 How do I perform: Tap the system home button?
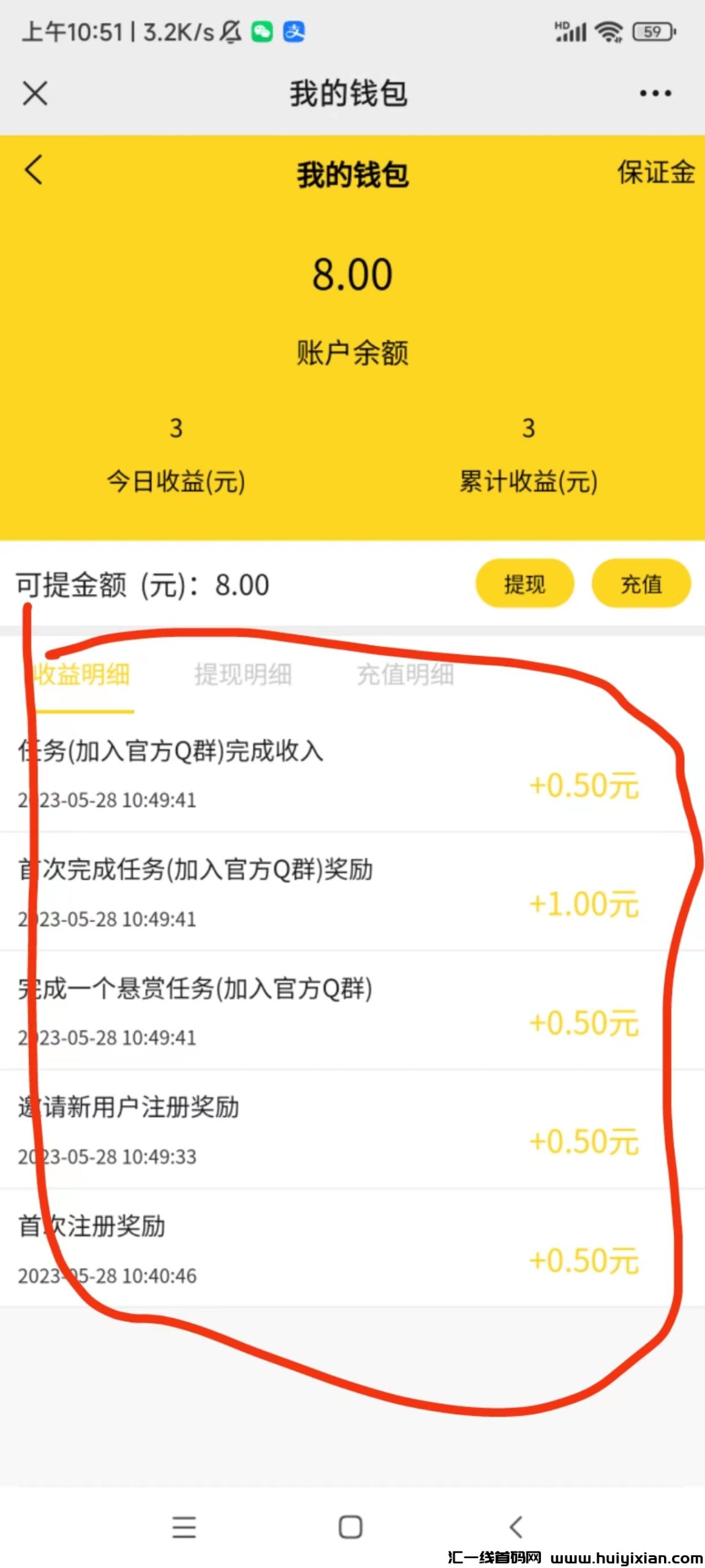(350, 1527)
